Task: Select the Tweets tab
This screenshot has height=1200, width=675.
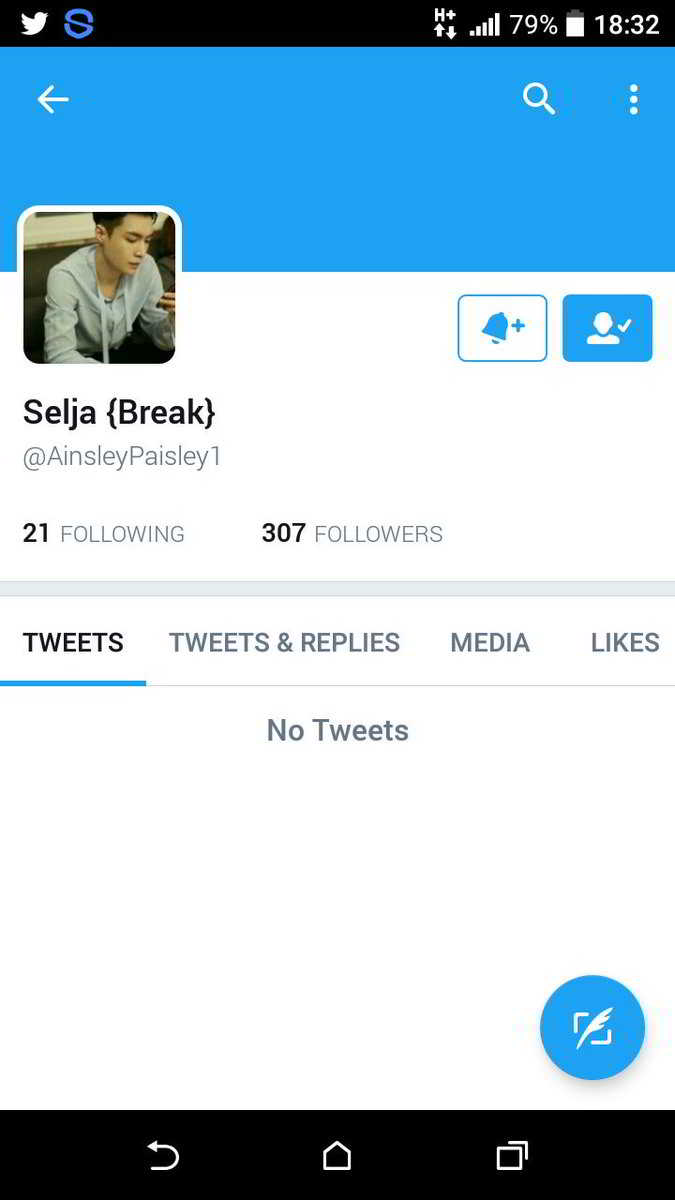Action: (x=73, y=643)
